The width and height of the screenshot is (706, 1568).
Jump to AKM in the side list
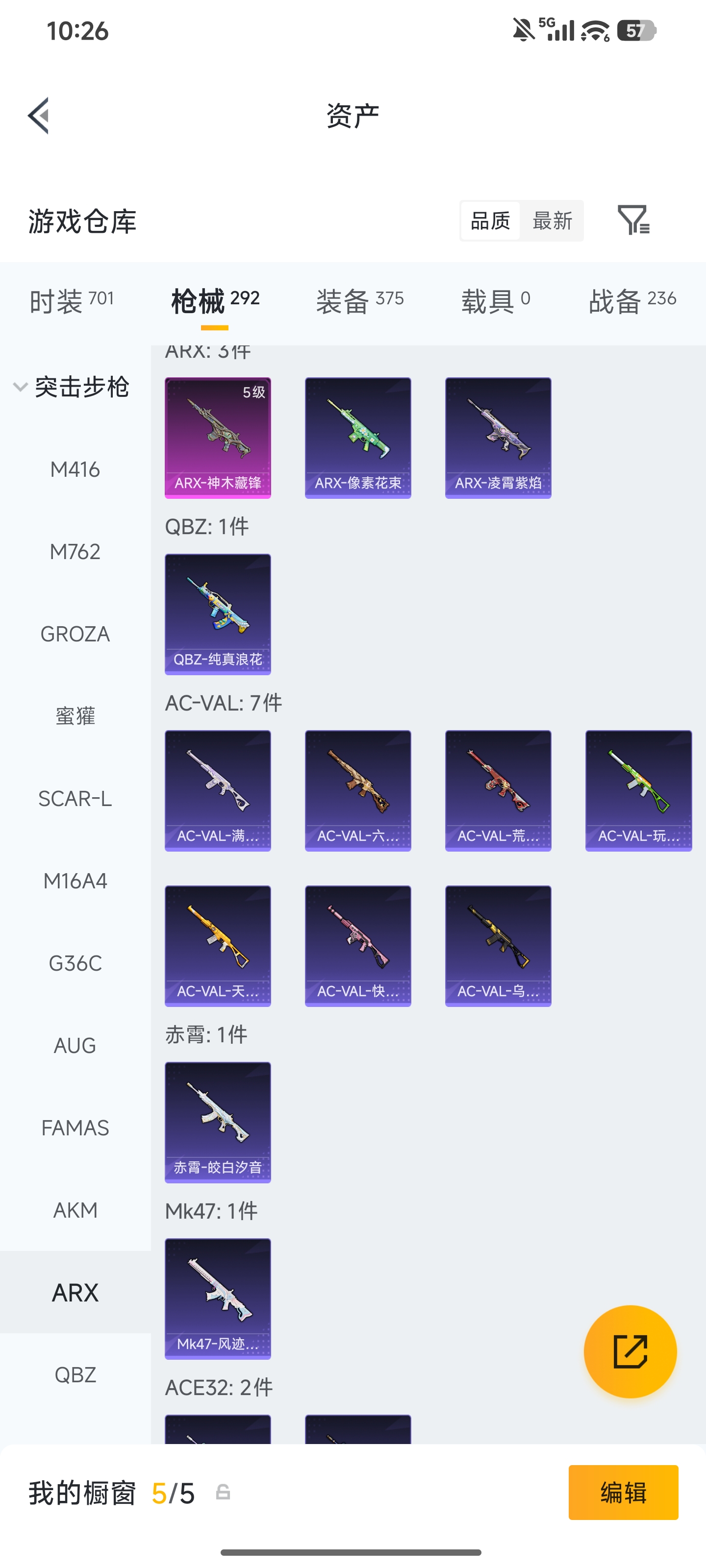[x=75, y=1210]
